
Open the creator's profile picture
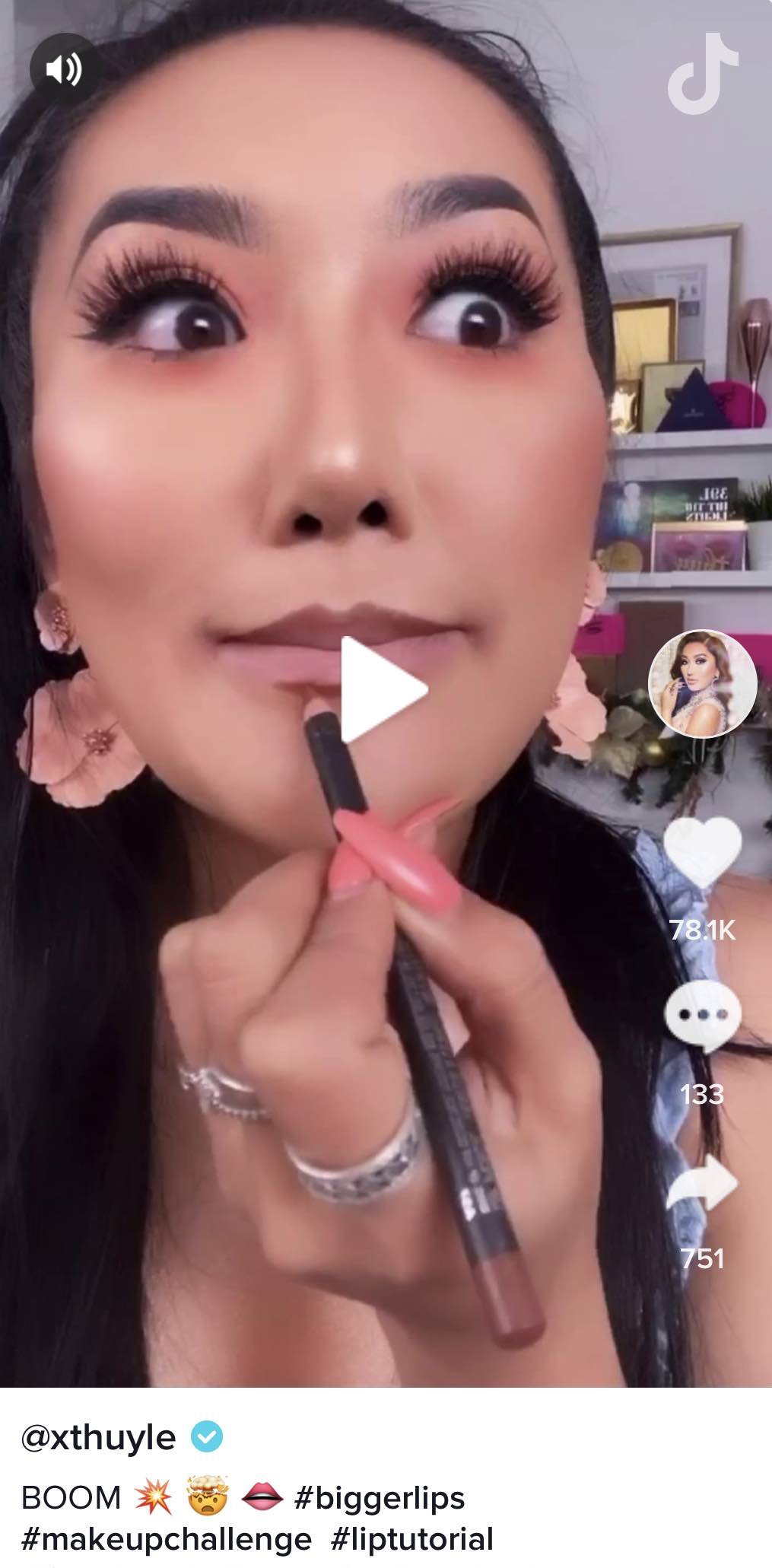(x=702, y=683)
